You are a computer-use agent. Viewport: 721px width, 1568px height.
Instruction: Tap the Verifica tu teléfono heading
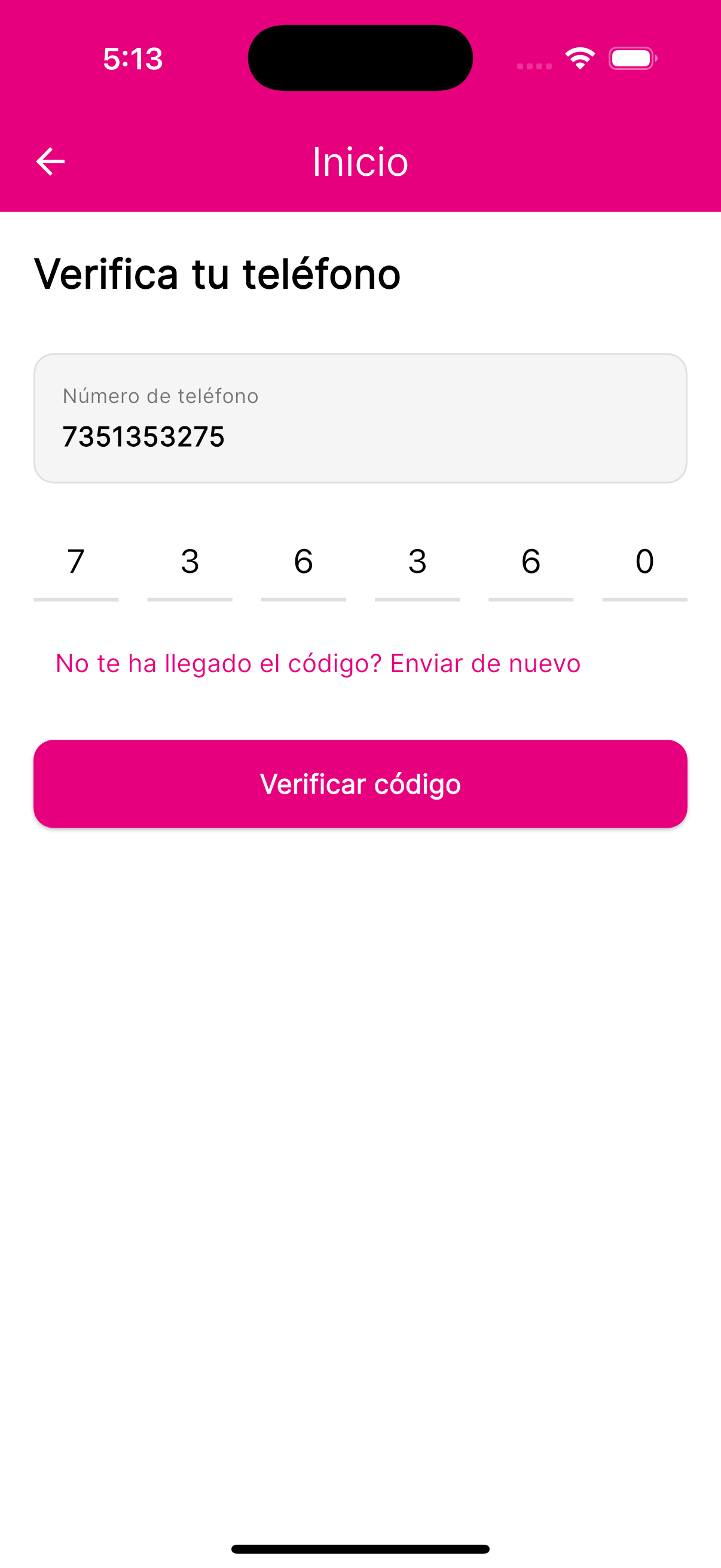[x=217, y=273]
